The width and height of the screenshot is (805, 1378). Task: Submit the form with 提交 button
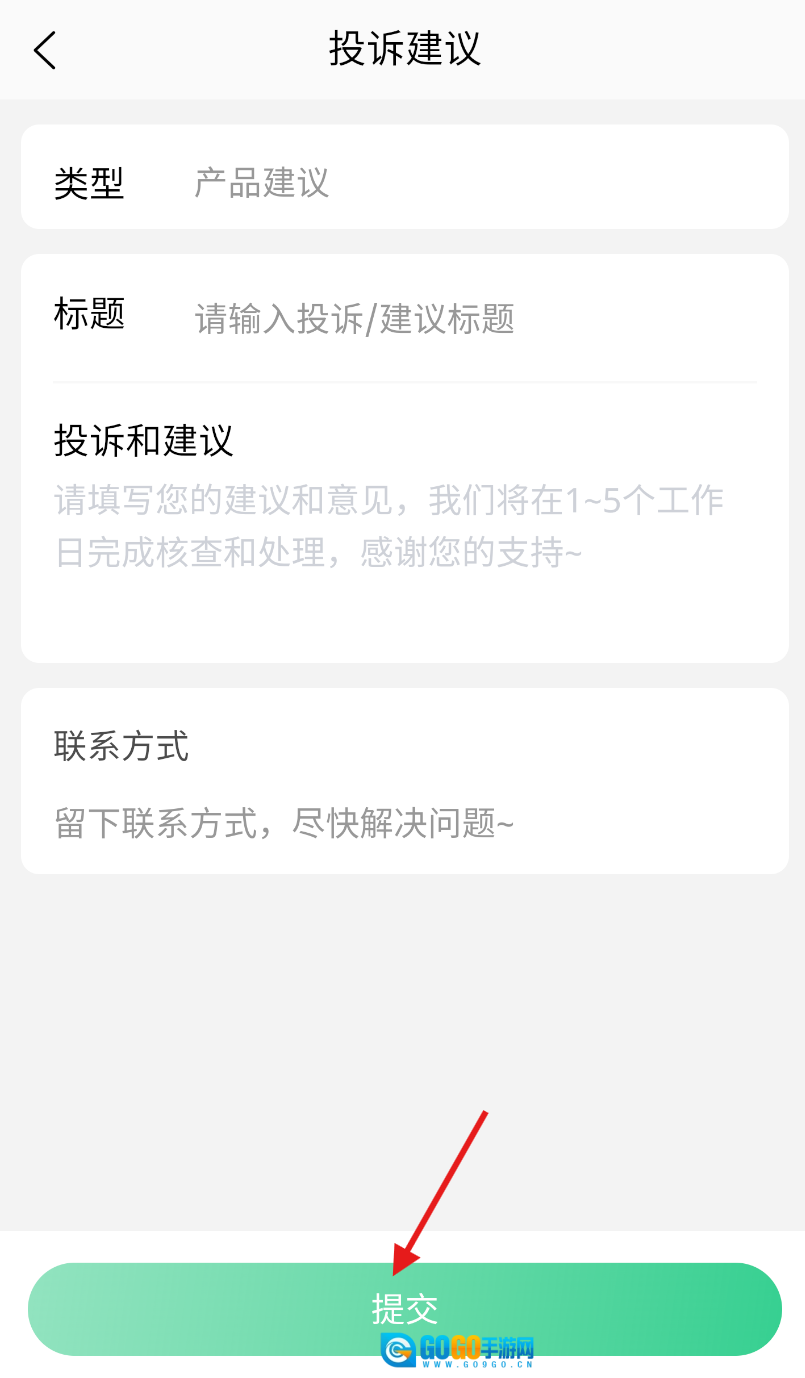[404, 1308]
